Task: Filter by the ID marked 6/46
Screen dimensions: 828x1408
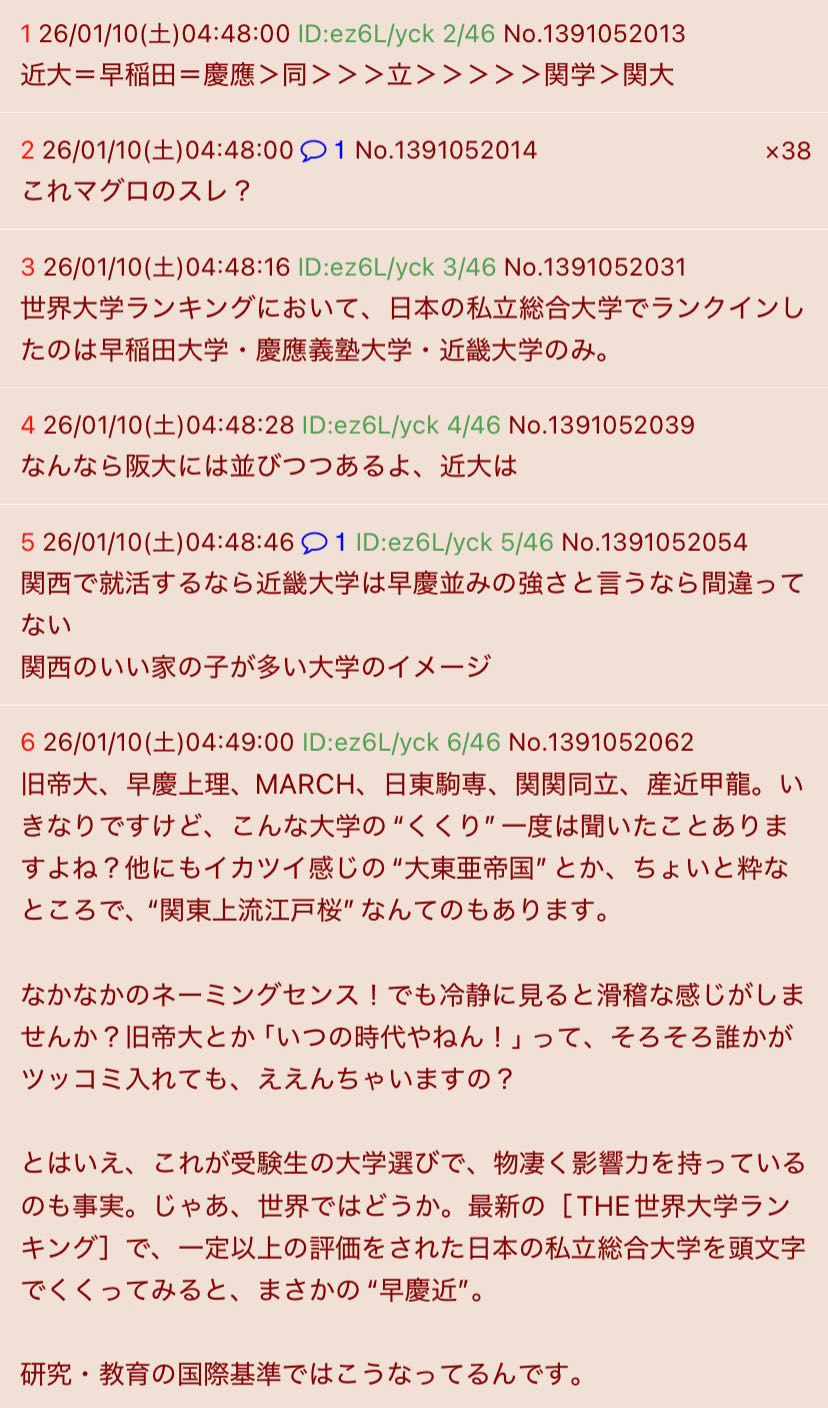Action: tap(400, 743)
